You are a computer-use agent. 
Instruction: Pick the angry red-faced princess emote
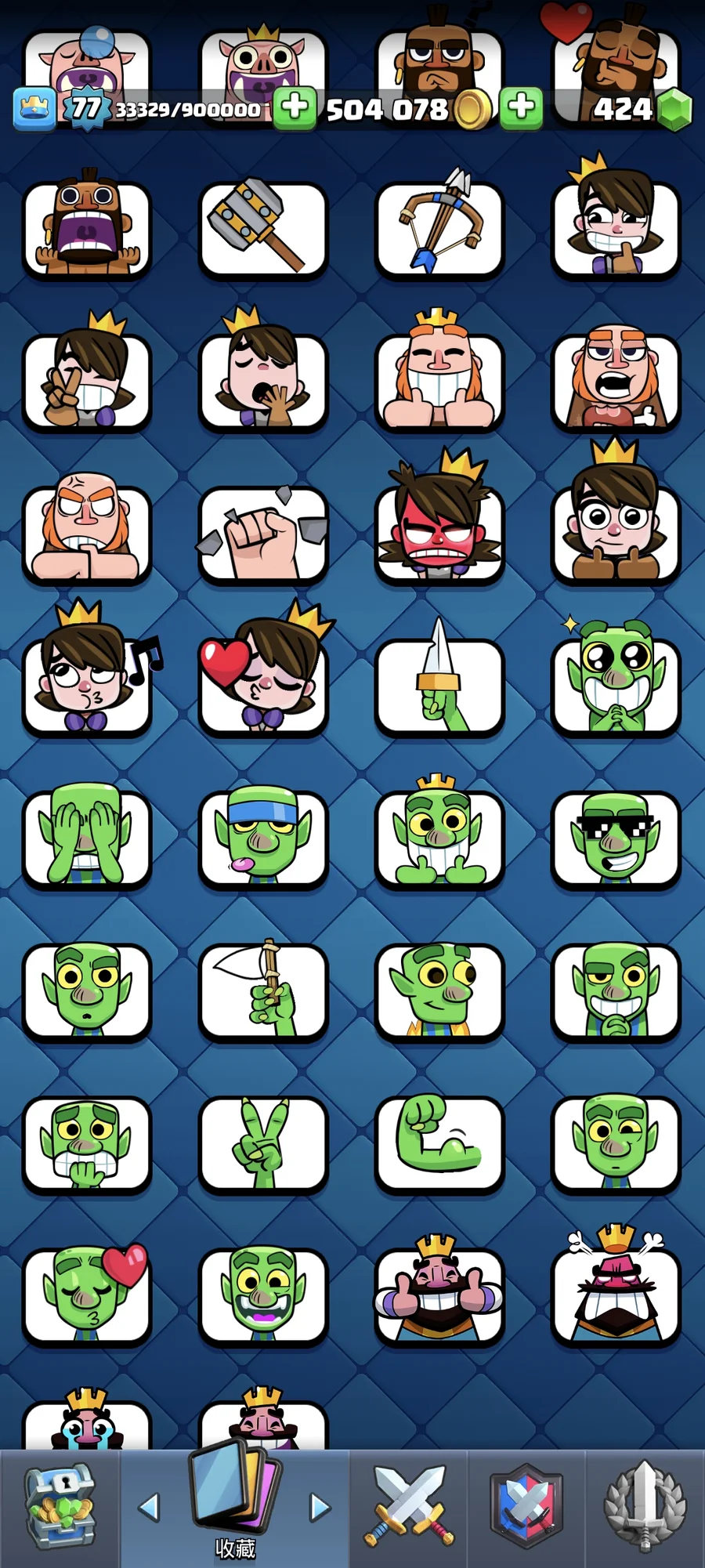point(439,534)
